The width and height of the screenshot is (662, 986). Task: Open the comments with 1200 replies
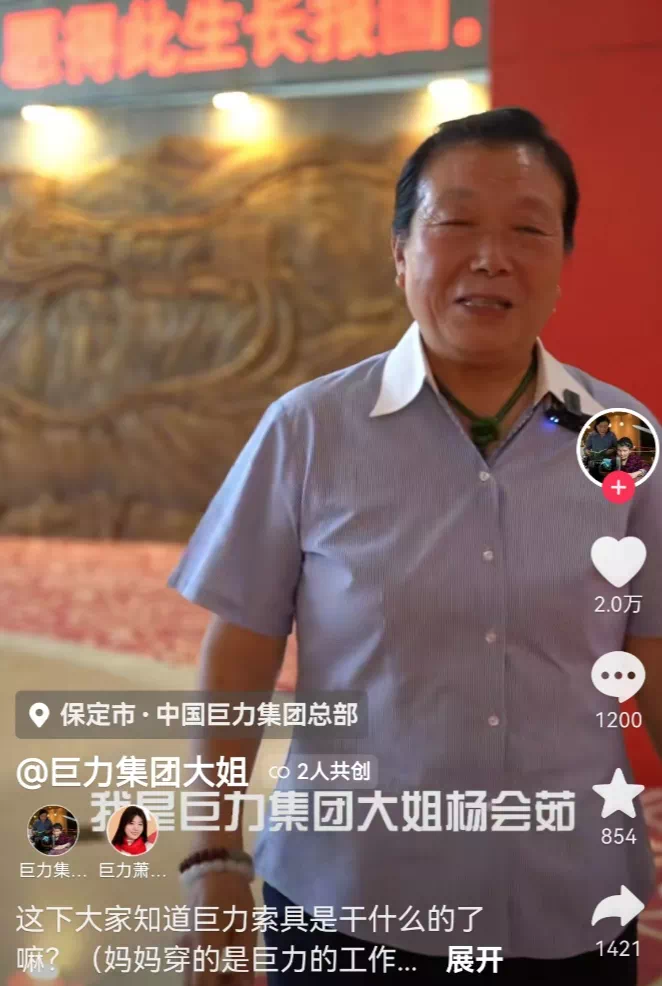(618, 678)
